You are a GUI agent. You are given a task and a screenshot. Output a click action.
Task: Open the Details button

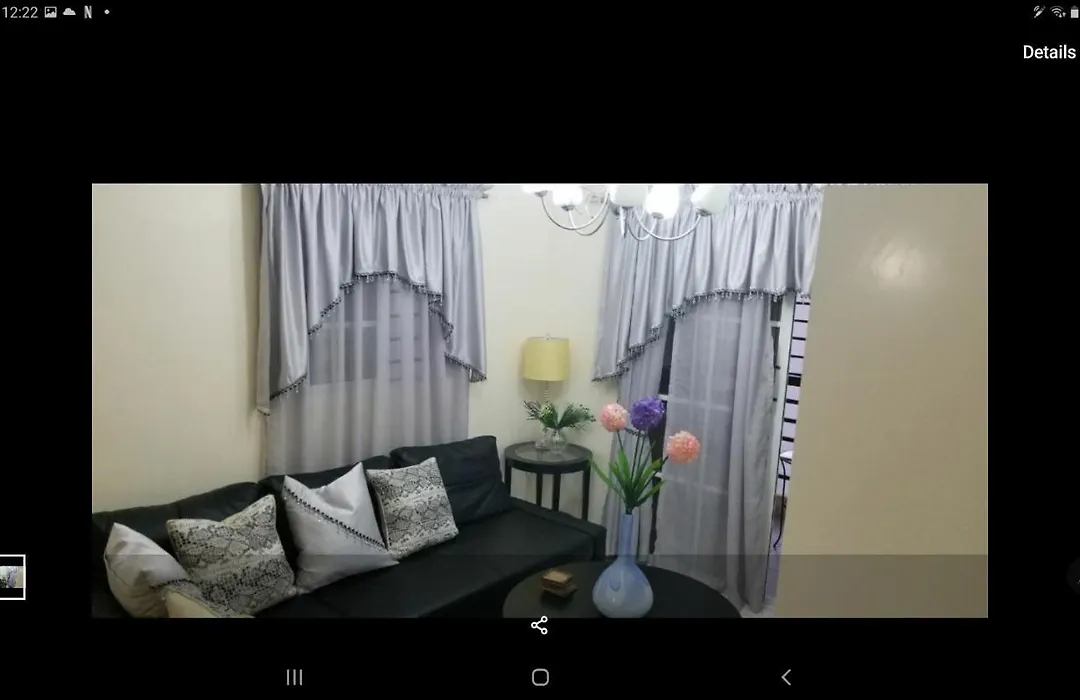[1048, 52]
